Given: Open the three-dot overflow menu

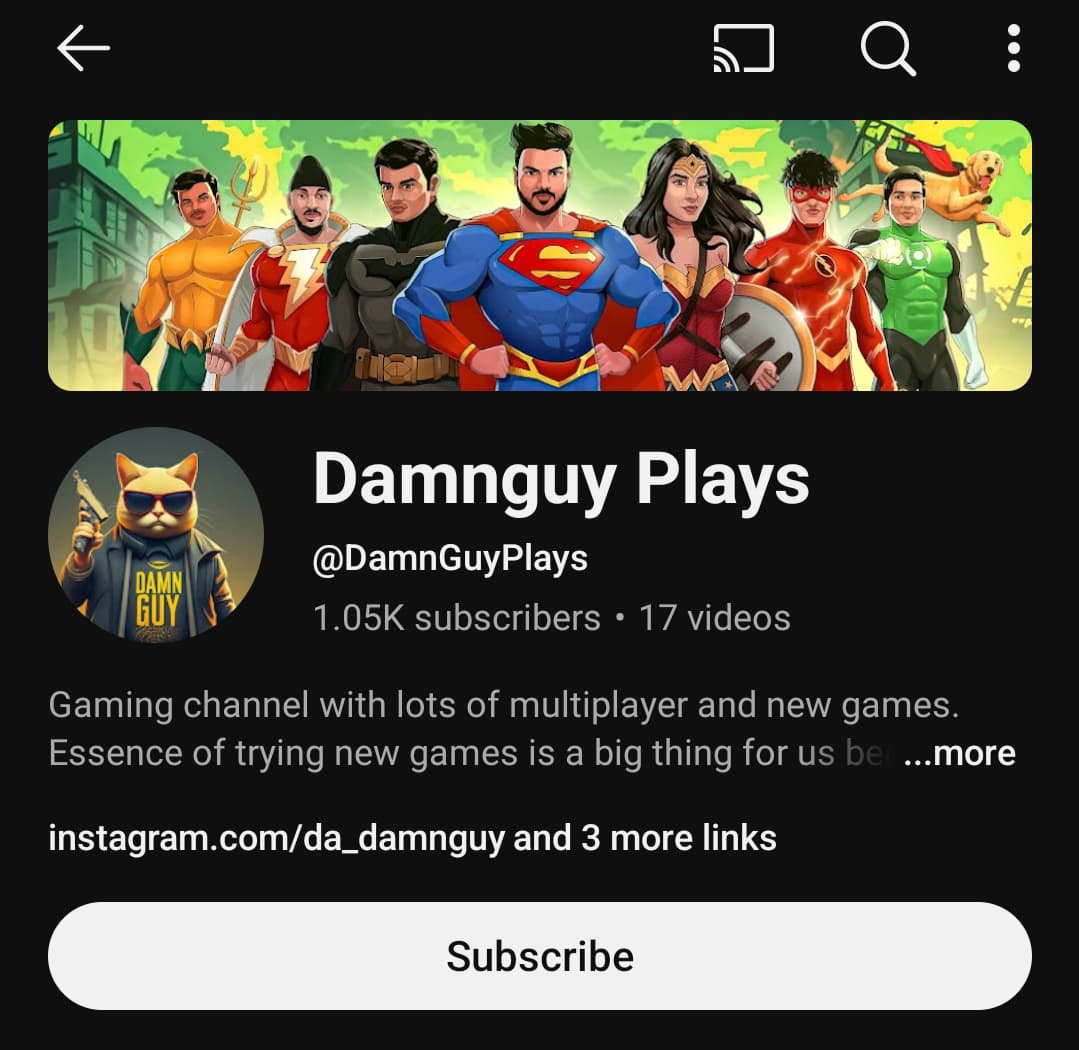Looking at the screenshot, I should click(1013, 49).
